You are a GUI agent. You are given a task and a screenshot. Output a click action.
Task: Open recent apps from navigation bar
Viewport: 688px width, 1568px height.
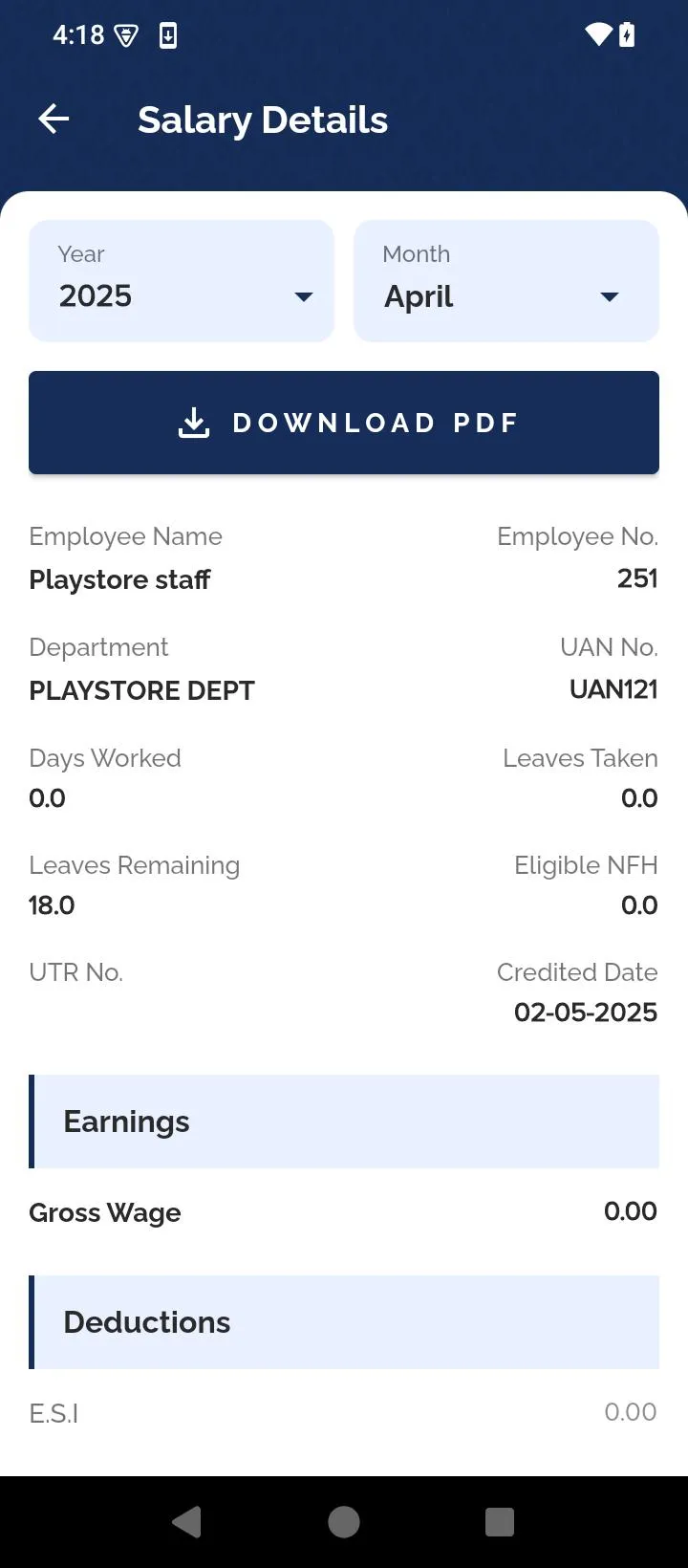[500, 1521]
